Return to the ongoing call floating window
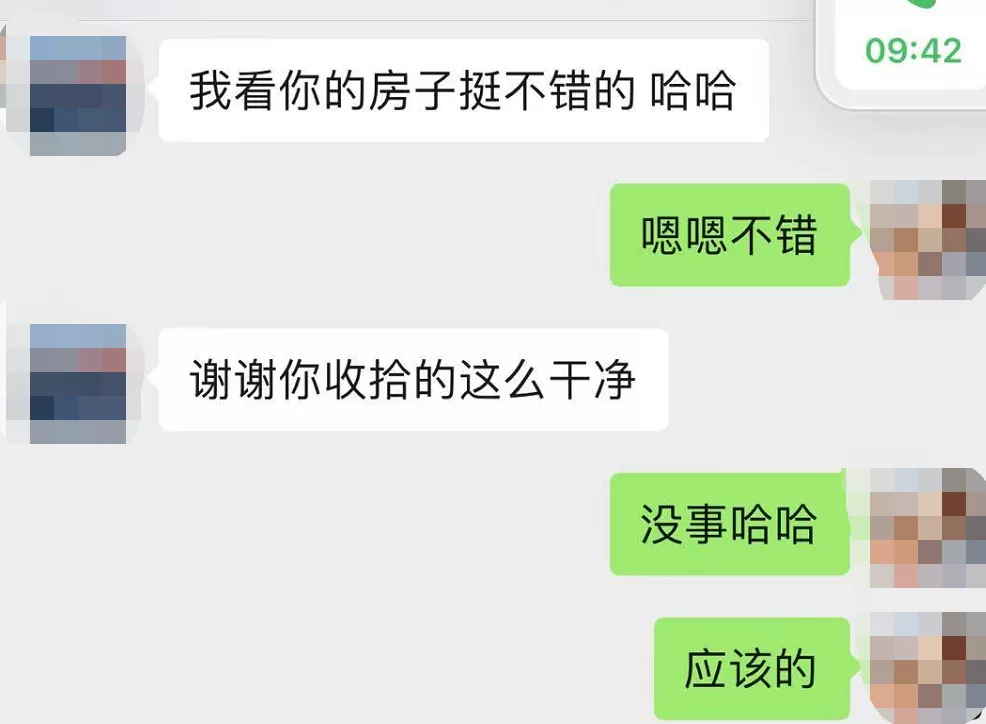 tap(912, 45)
